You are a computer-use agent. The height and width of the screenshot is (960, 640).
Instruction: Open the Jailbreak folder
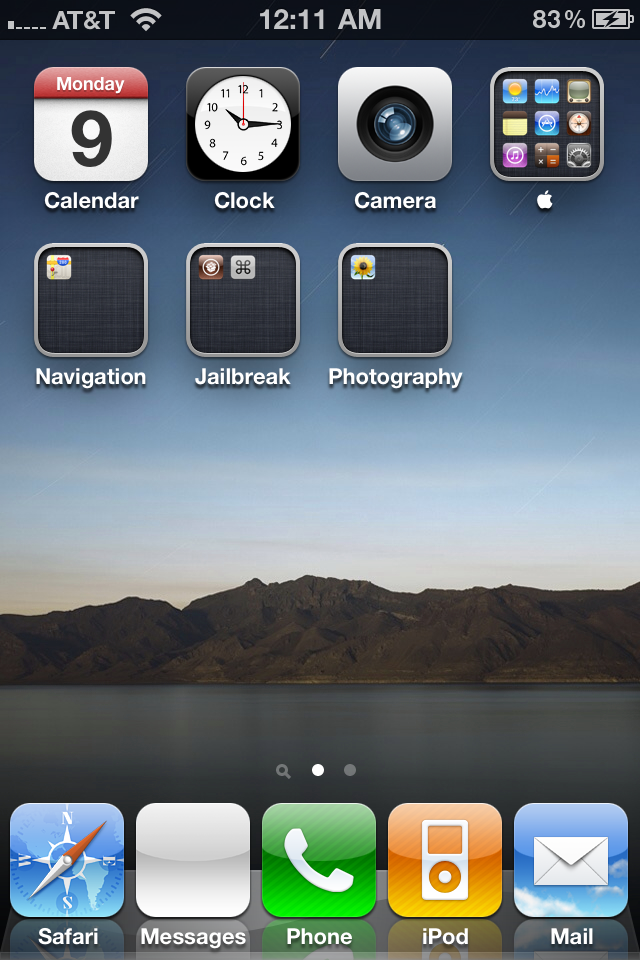click(x=243, y=300)
